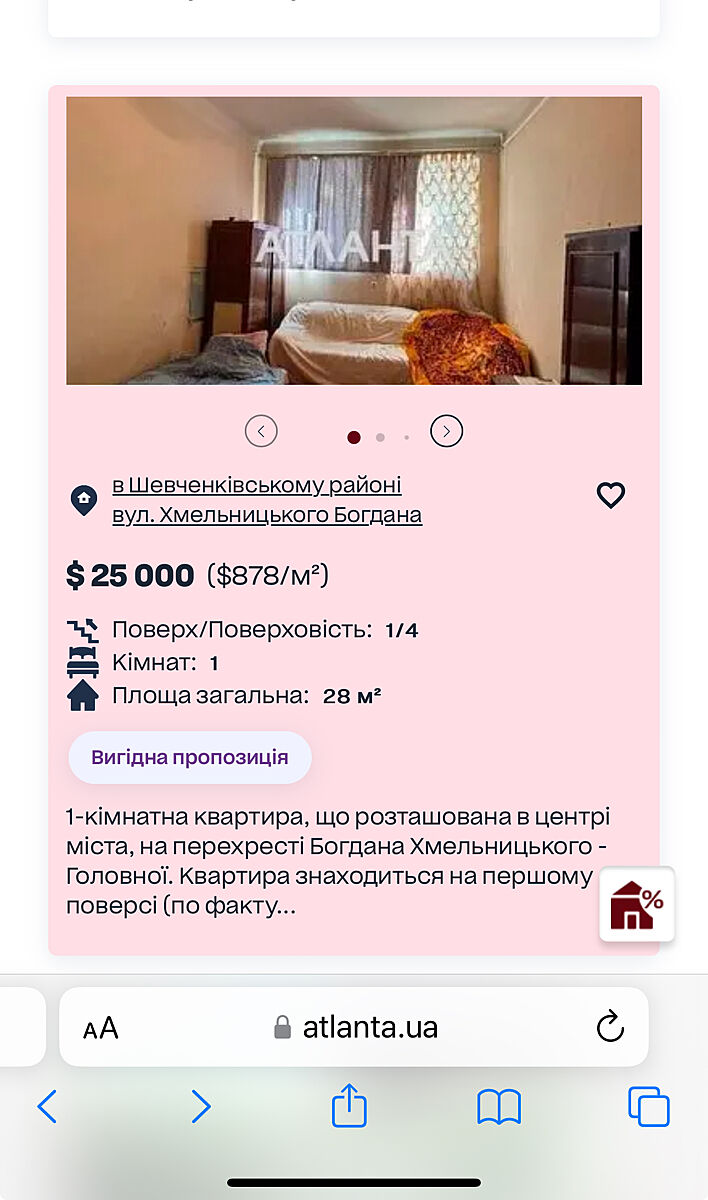Reload the atlanta.ua page
This screenshot has width=708, height=1200.
[609, 1027]
